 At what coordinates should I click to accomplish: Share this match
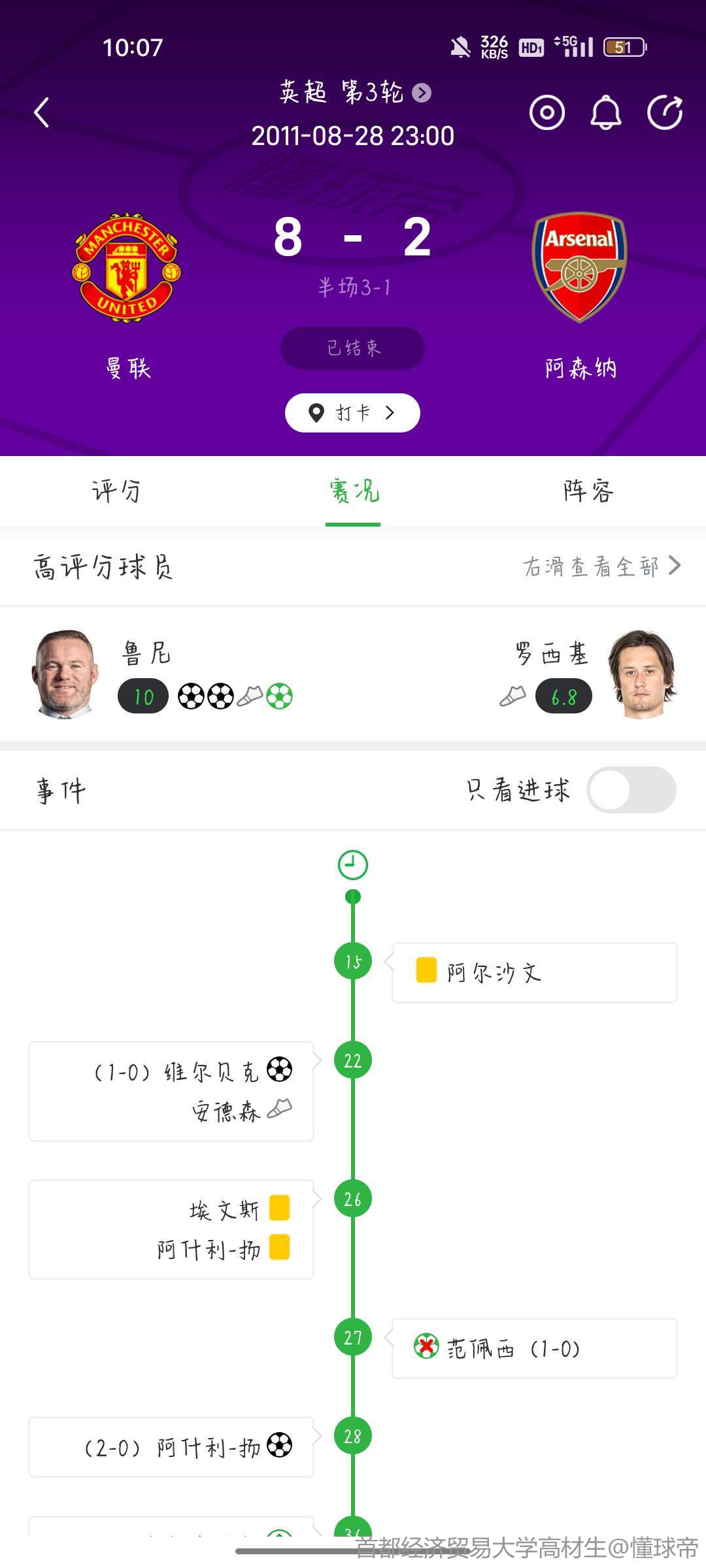665,112
